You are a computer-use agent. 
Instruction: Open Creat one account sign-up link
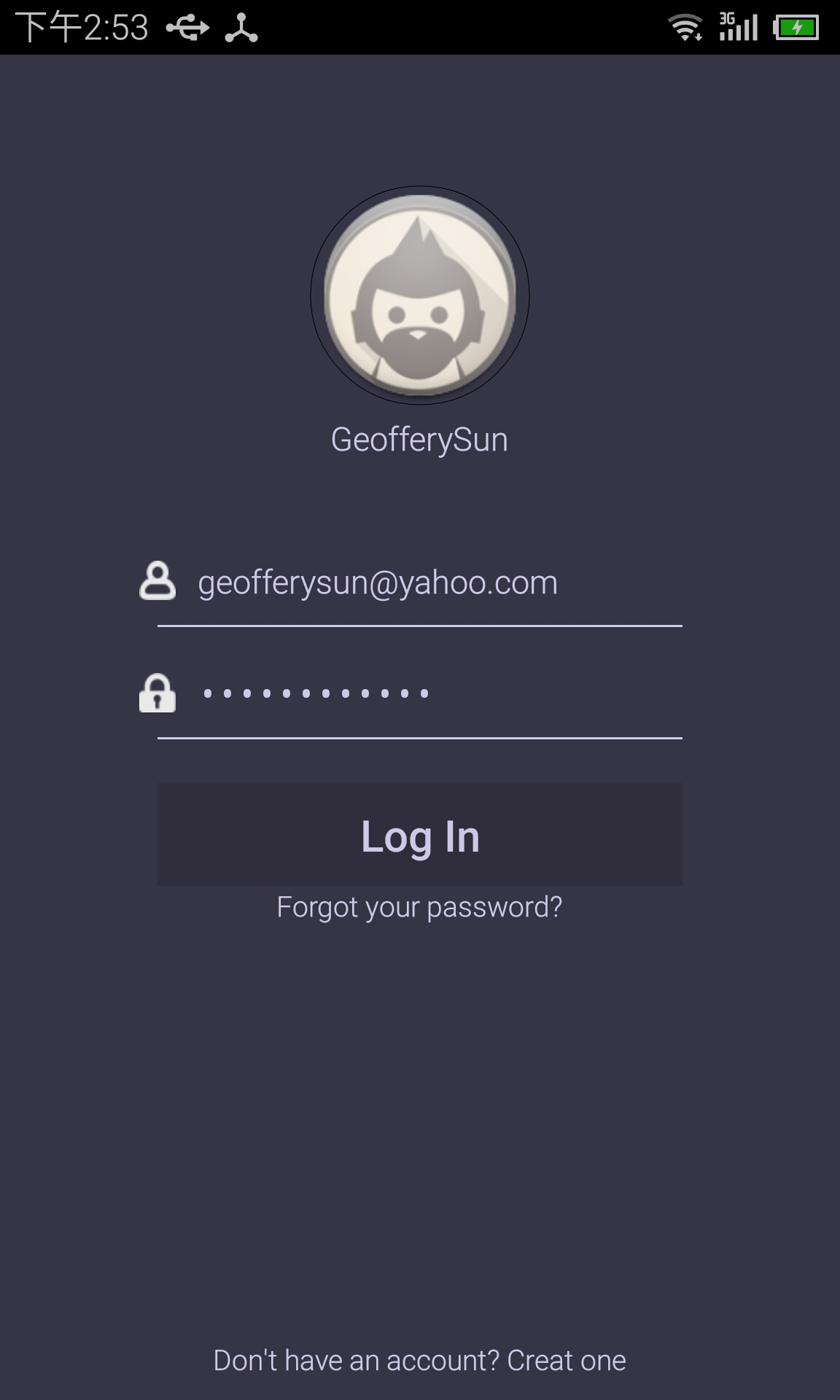click(x=567, y=1361)
